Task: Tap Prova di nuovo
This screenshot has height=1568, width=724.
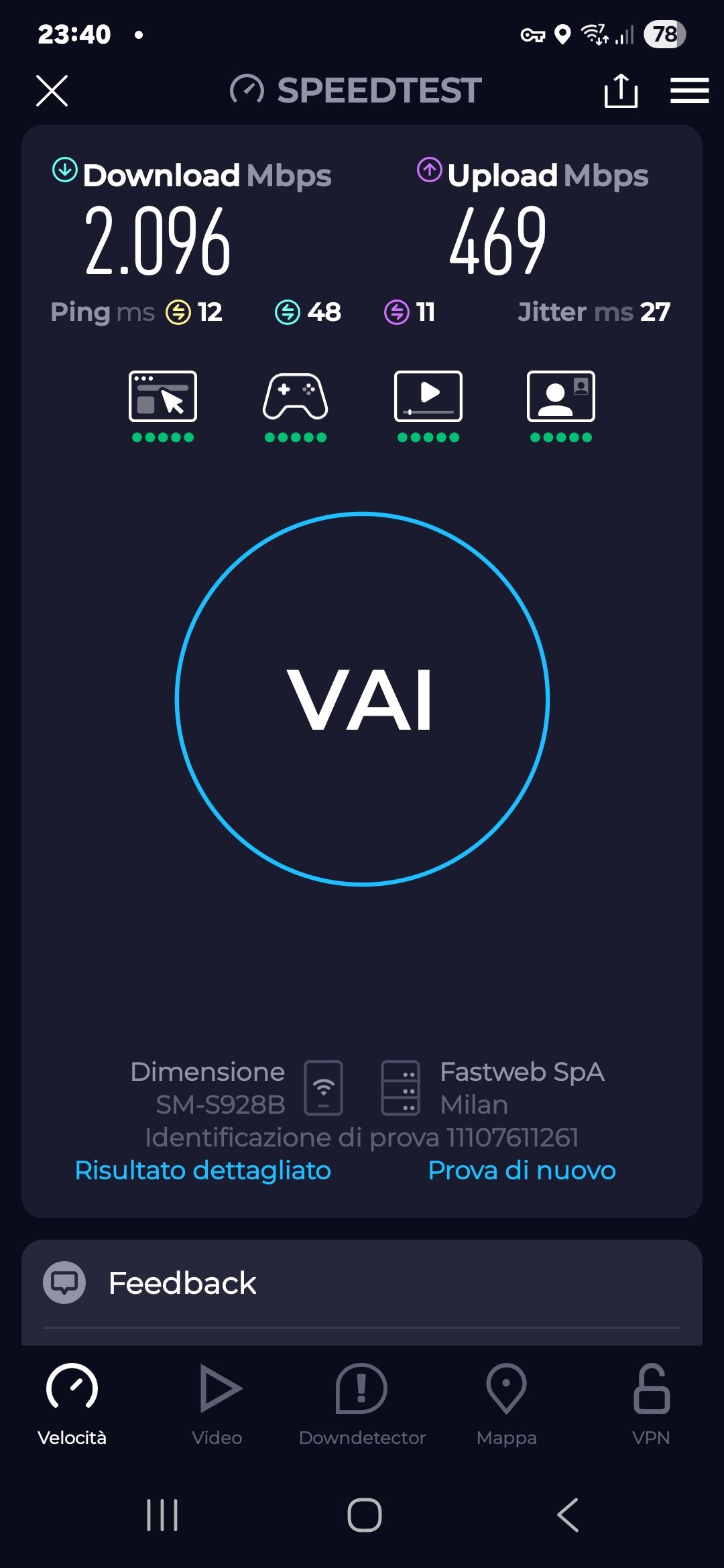Action: pos(522,1170)
